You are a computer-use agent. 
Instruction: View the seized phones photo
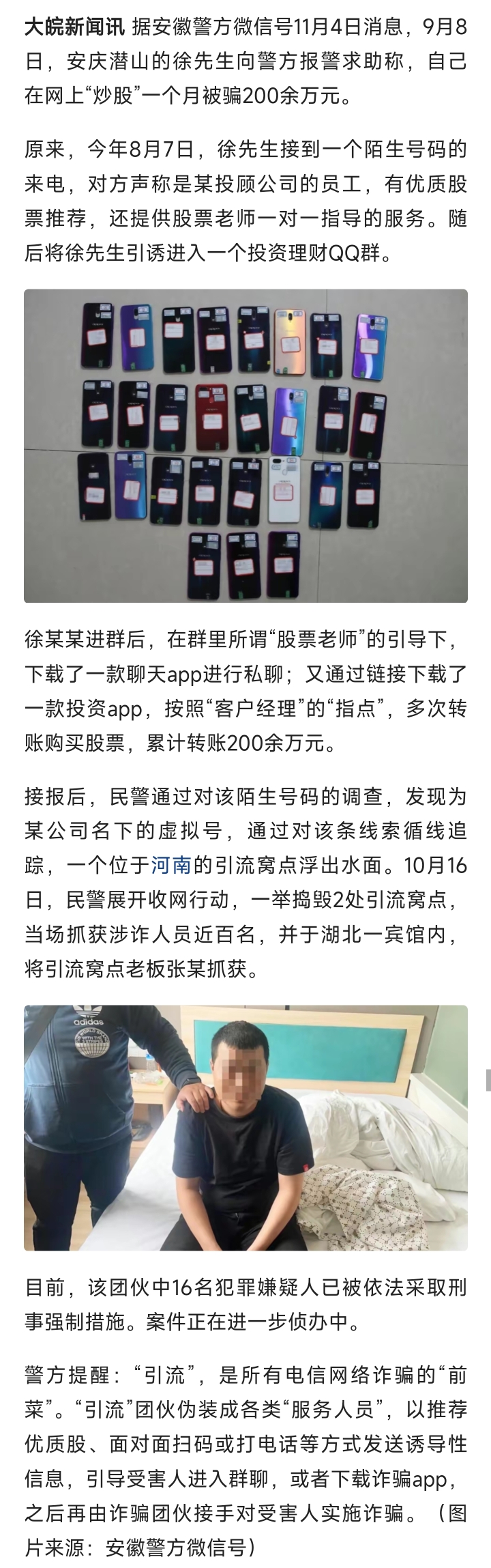(x=245, y=446)
